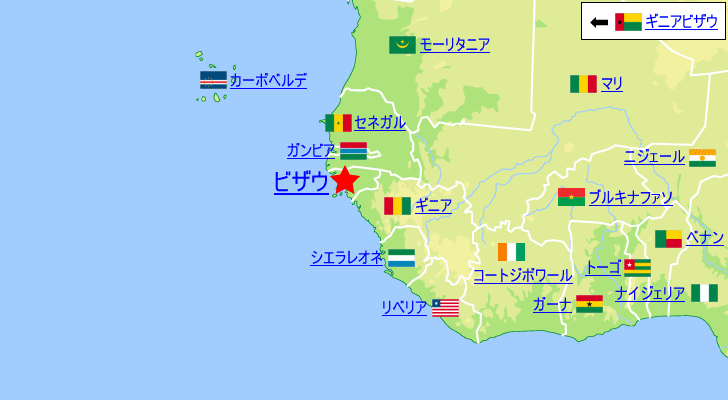Open the ビザウ capital link
Screen dimensions: 728x400
(300, 182)
